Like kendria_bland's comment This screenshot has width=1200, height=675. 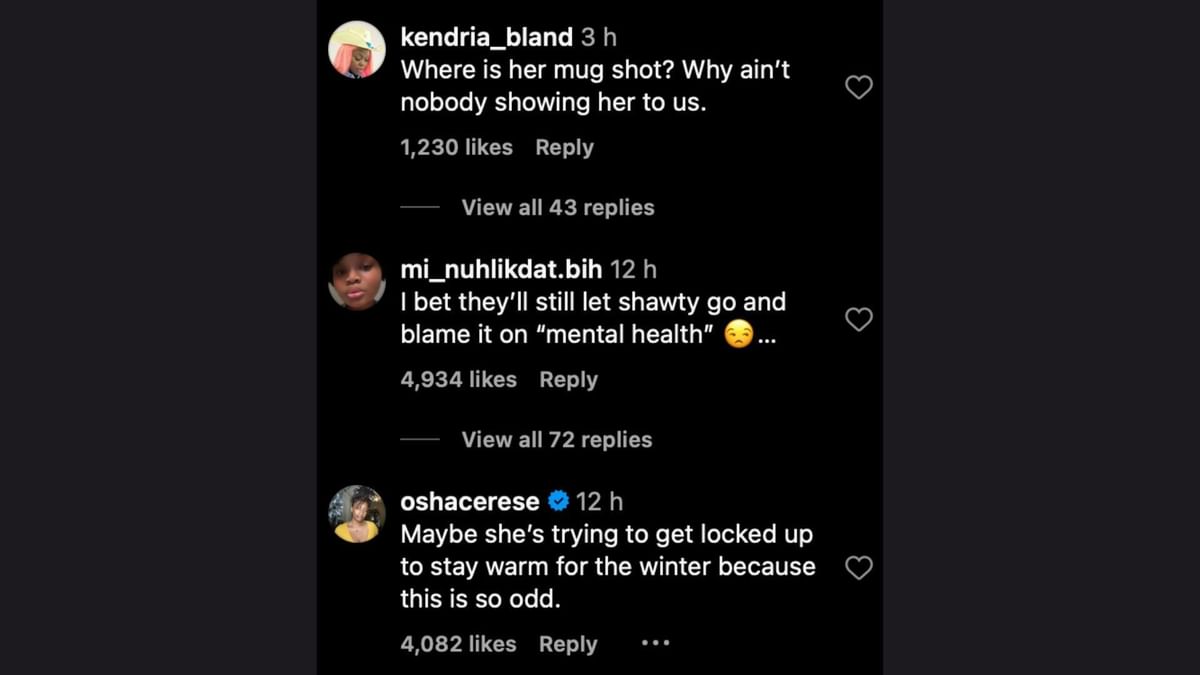(859, 88)
